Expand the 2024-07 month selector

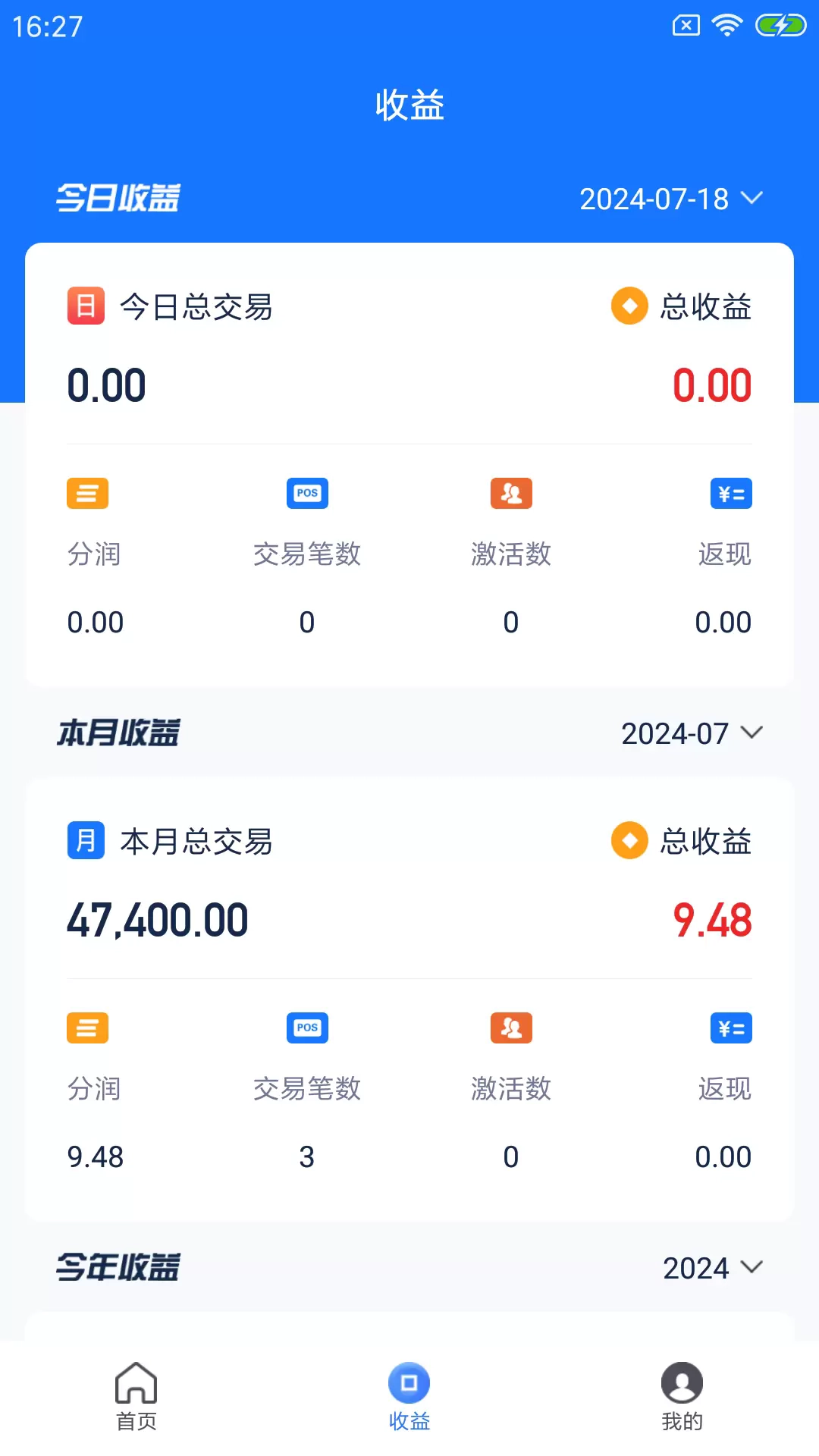[x=689, y=733]
